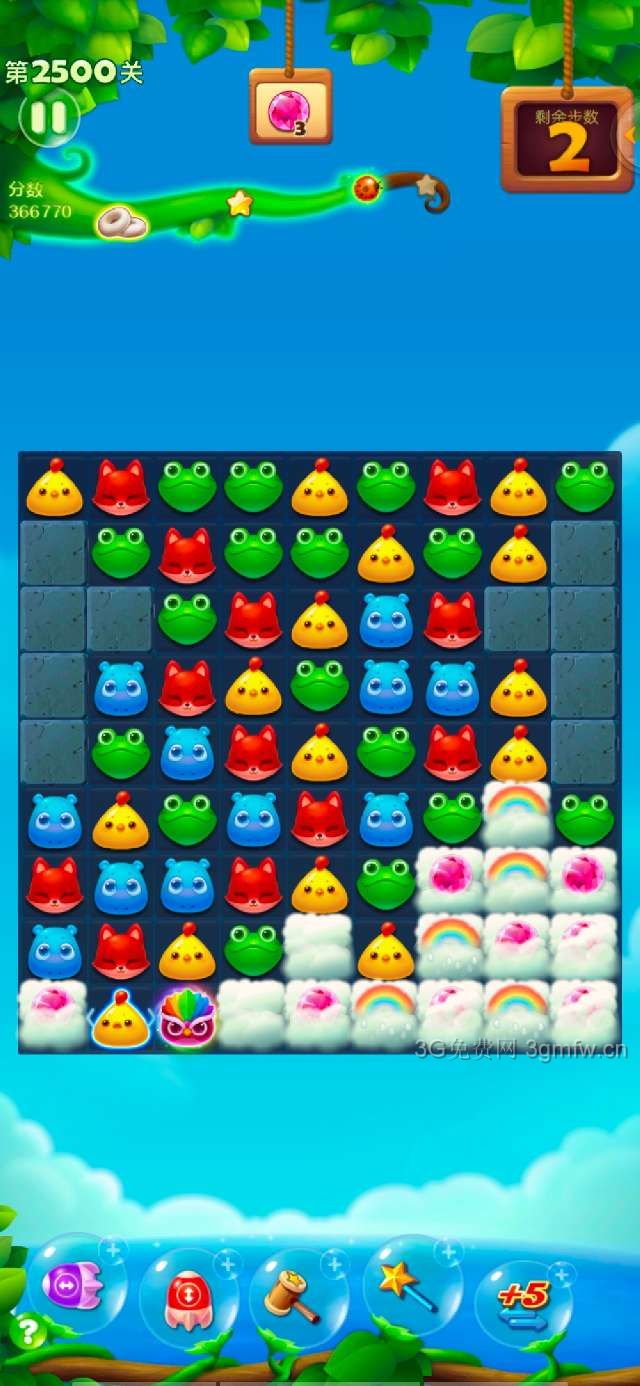Open the help question mark
This screenshot has height=1386, width=640.
pyautogui.click(x=28, y=1331)
